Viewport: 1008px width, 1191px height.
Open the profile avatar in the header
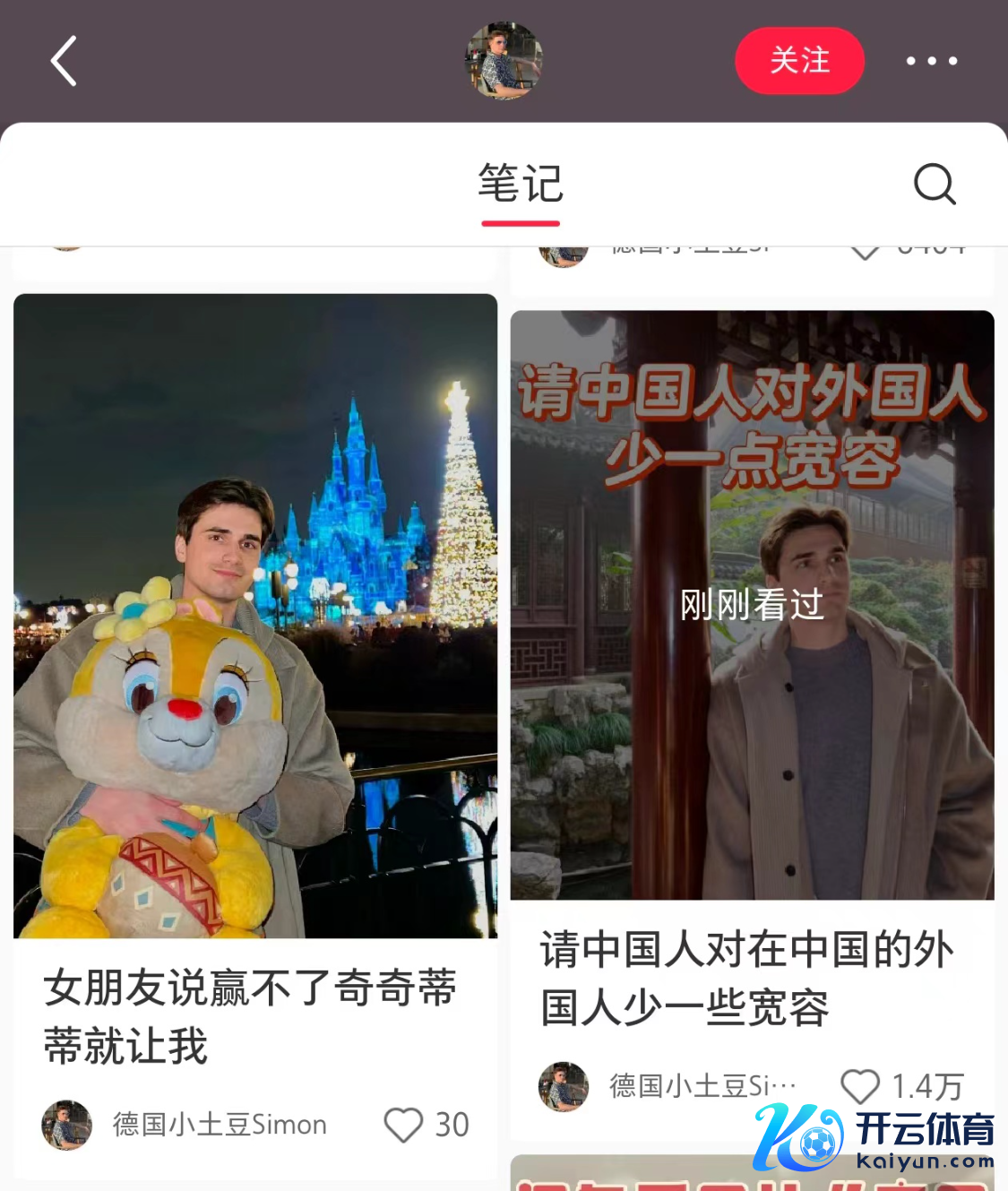(504, 61)
